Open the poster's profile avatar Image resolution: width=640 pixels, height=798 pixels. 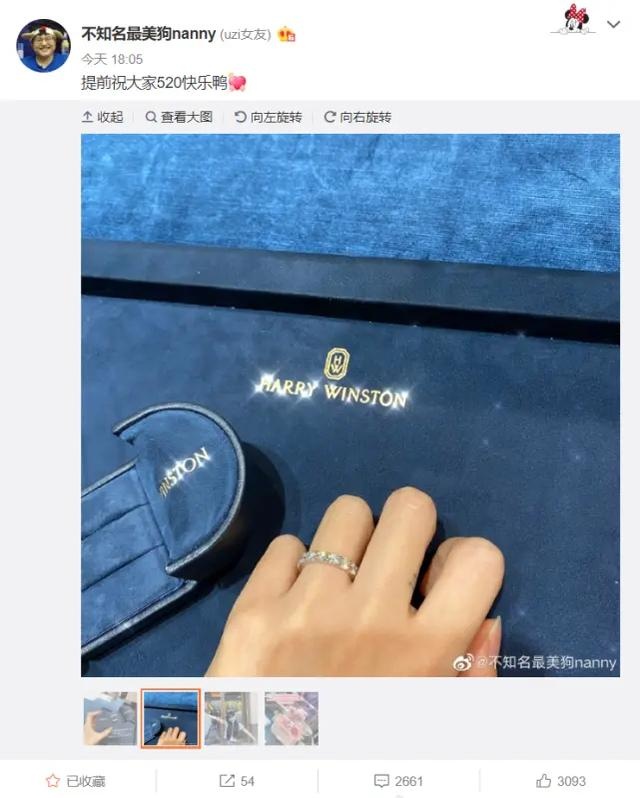(x=43, y=45)
